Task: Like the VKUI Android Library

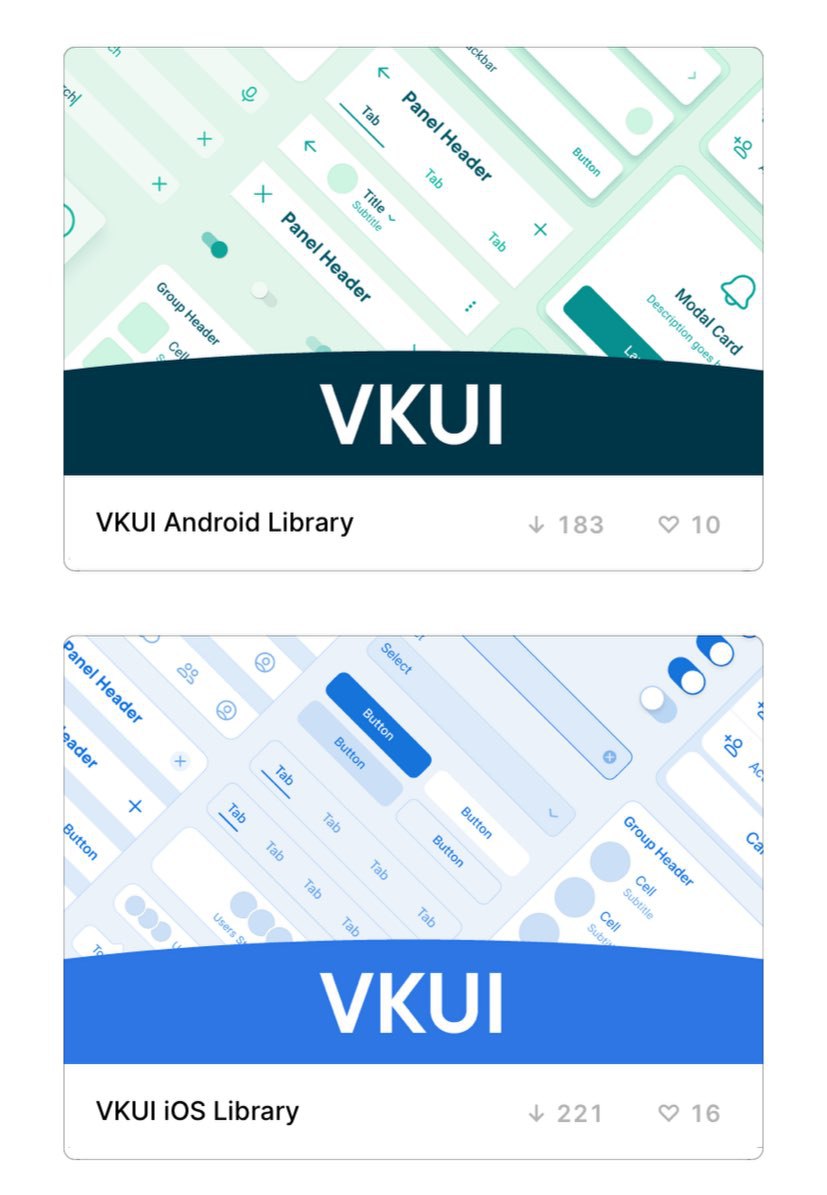Action: coord(668,524)
